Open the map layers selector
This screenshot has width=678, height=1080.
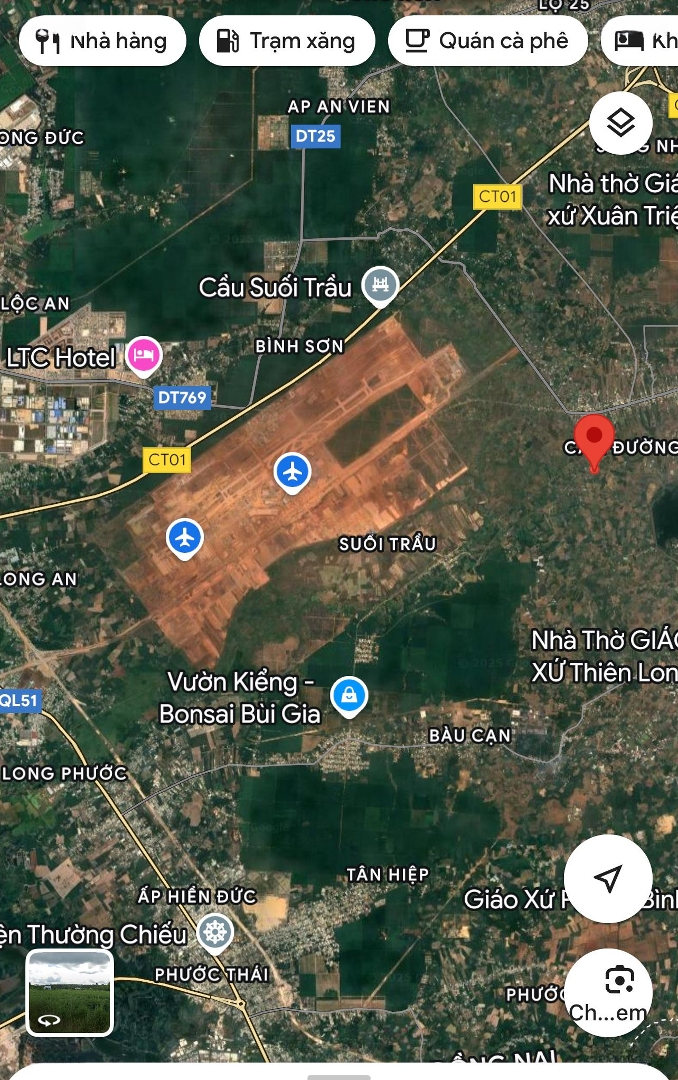(x=621, y=124)
